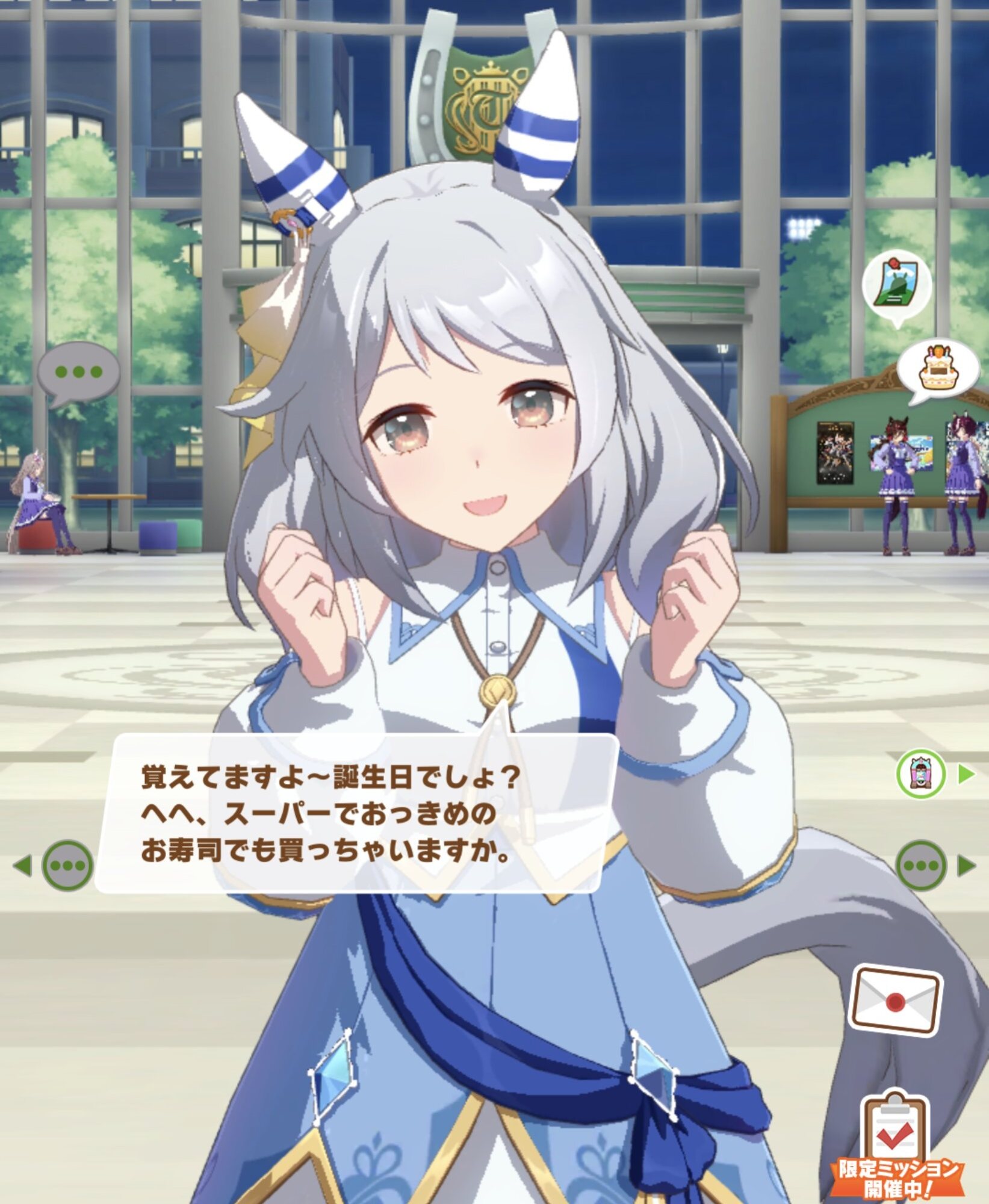Tap the birthday dialogue bubble to continue
989x1204 pixels.
tap(355, 814)
